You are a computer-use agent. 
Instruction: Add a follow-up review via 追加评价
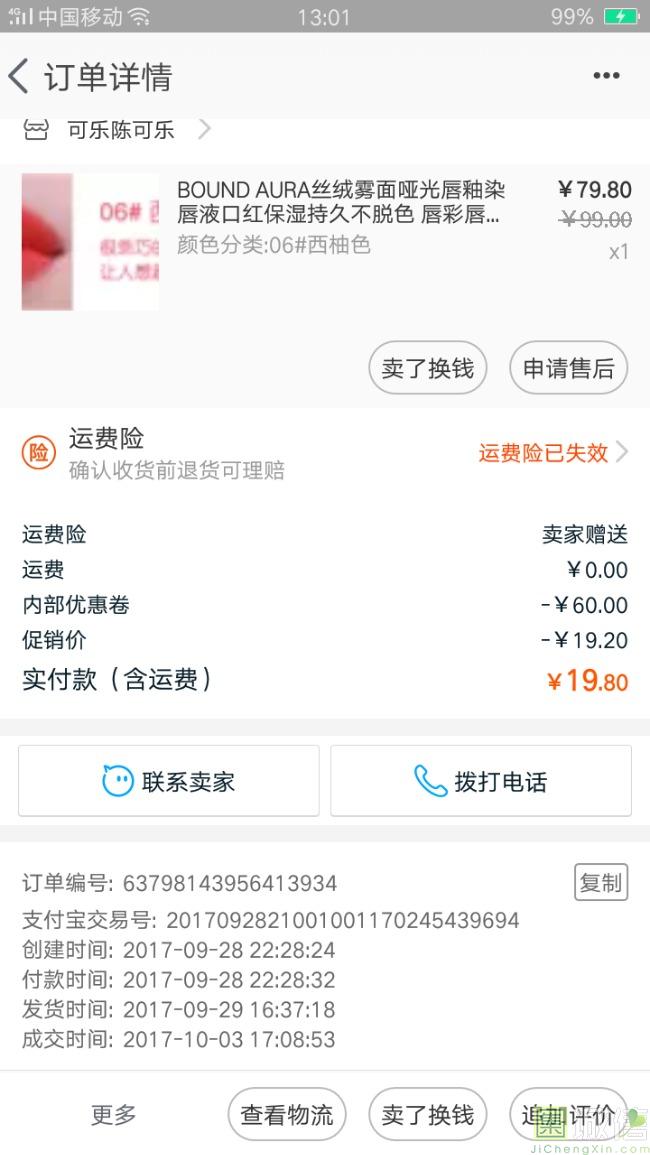pos(567,1114)
